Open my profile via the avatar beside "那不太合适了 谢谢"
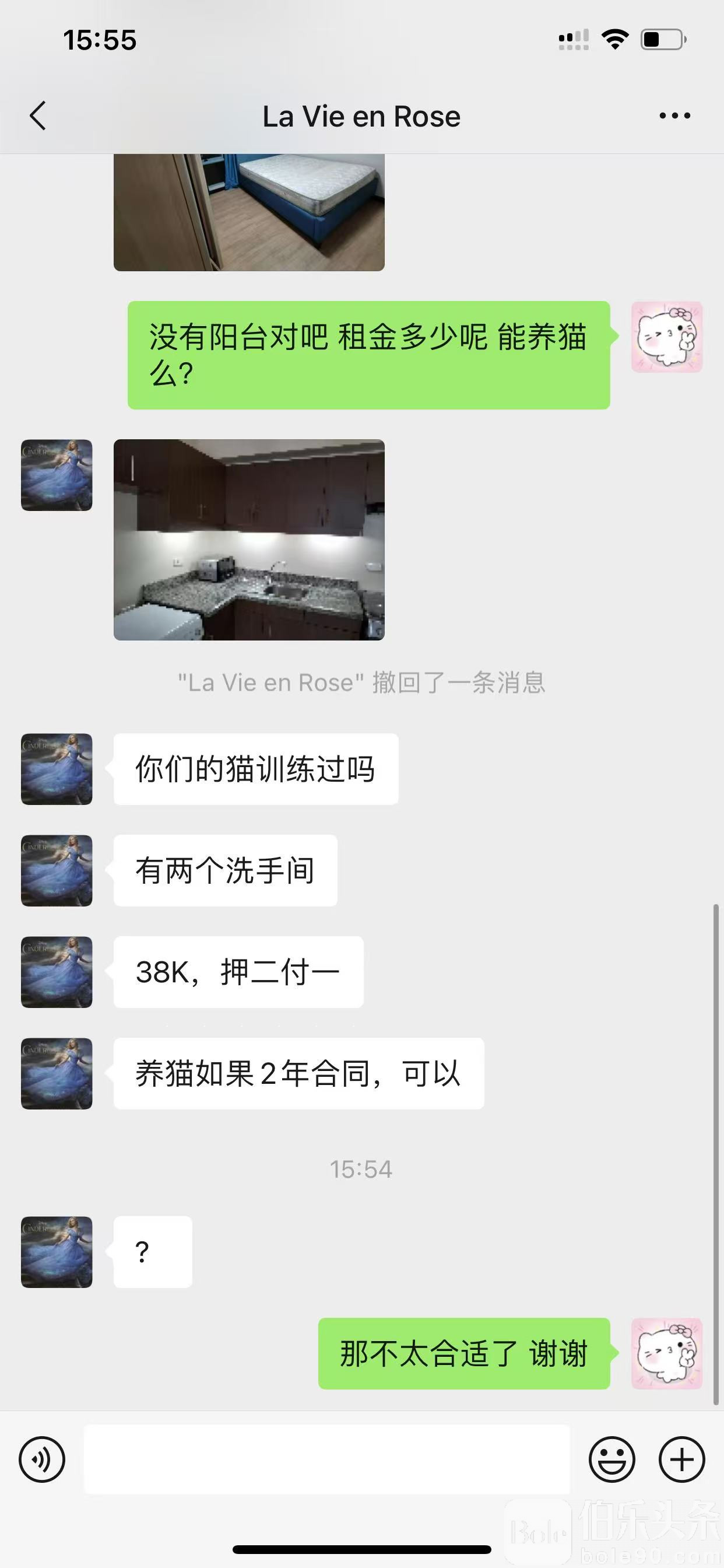Image resolution: width=724 pixels, height=1568 pixels. (x=667, y=1354)
